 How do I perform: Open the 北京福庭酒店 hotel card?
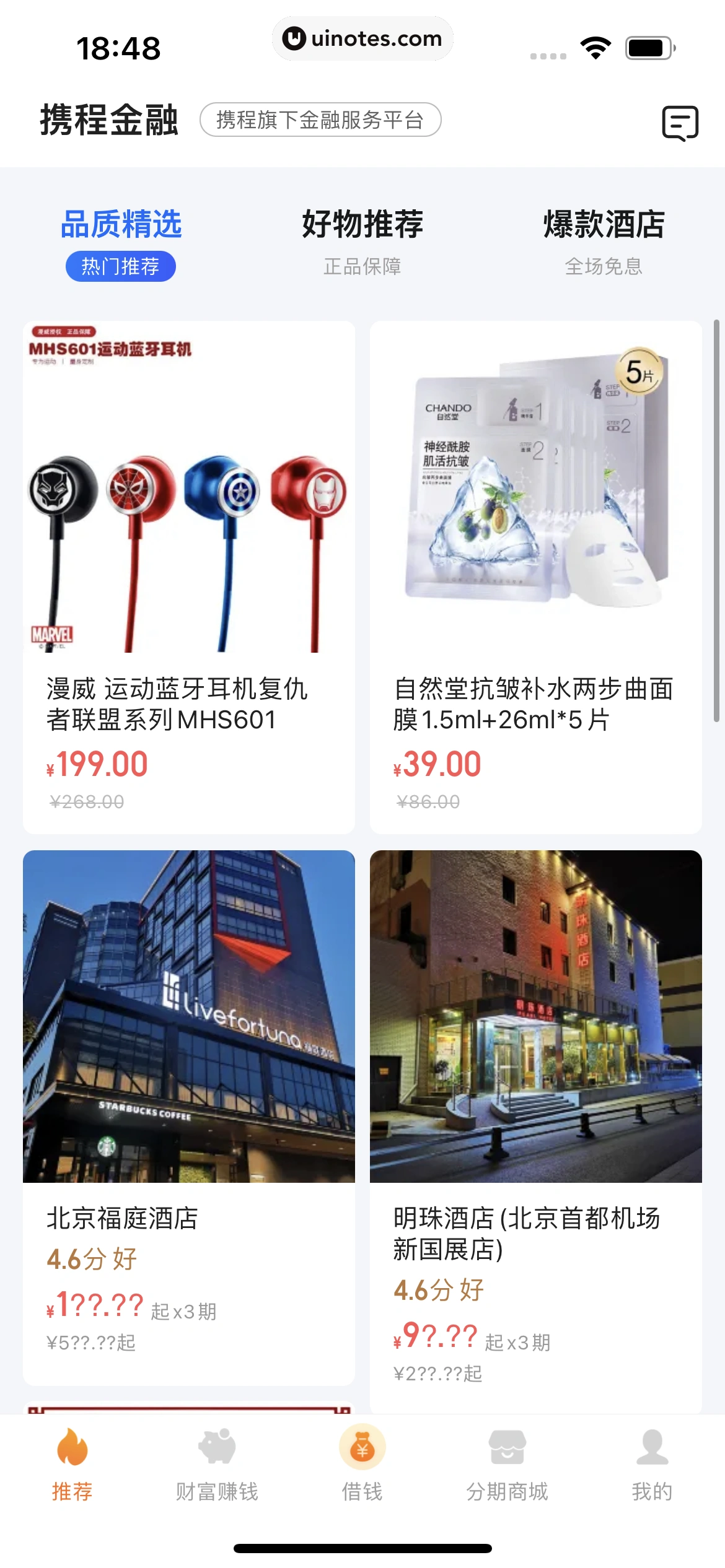[x=189, y=1115]
